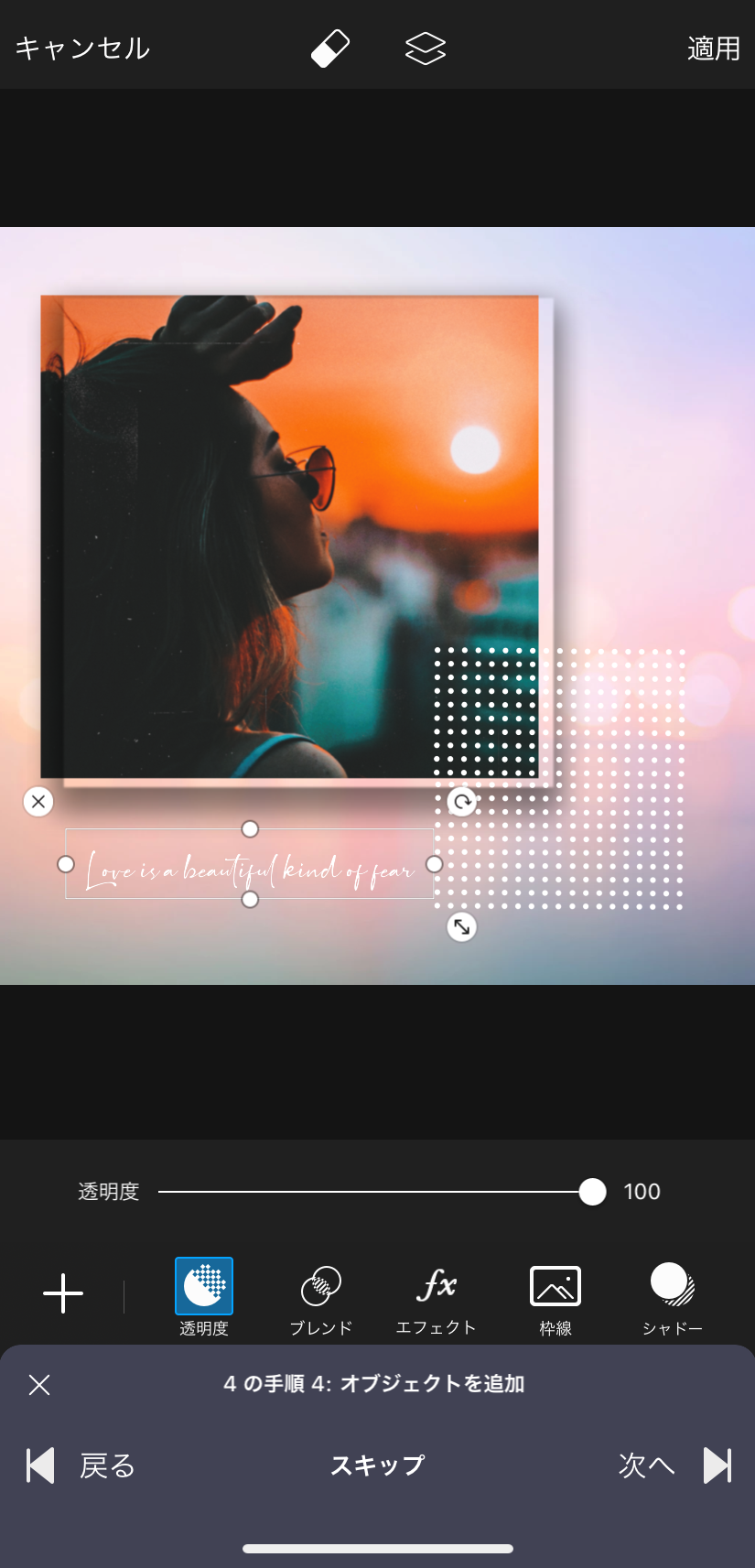Open the 枠線 border tool
Screen dimensions: 755x1568
pyautogui.click(x=555, y=1296)
